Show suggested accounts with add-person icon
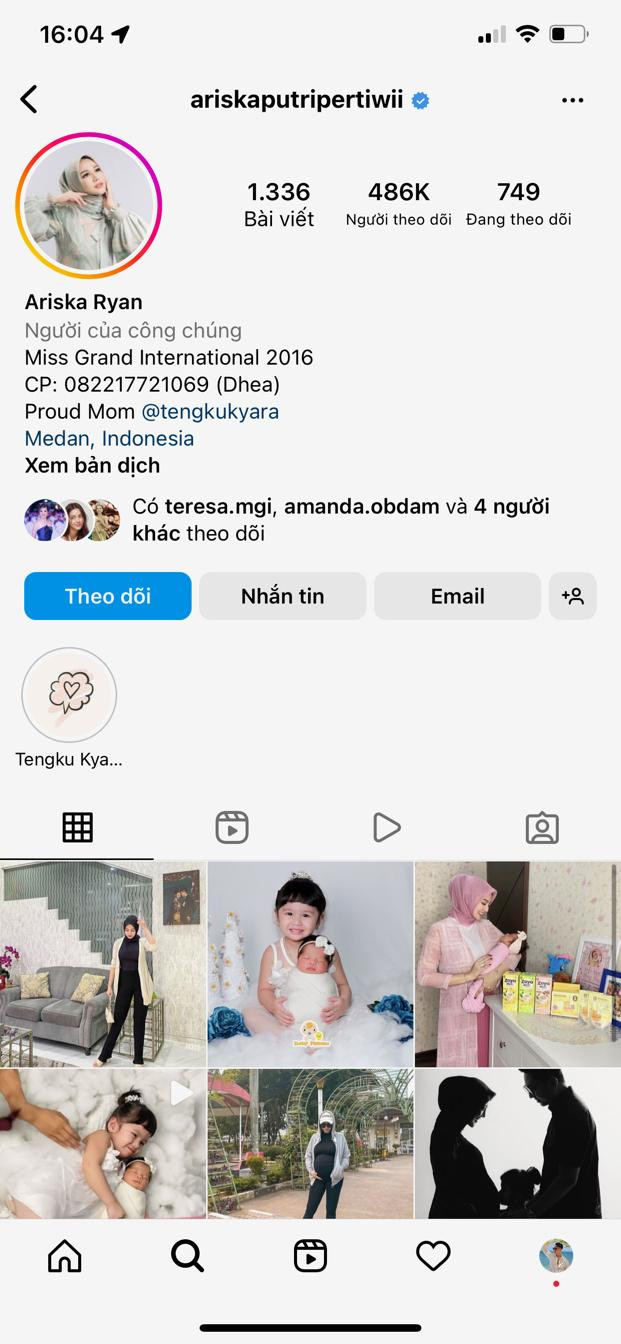This screenshot has height=1344, width=621. coord(572,596)
